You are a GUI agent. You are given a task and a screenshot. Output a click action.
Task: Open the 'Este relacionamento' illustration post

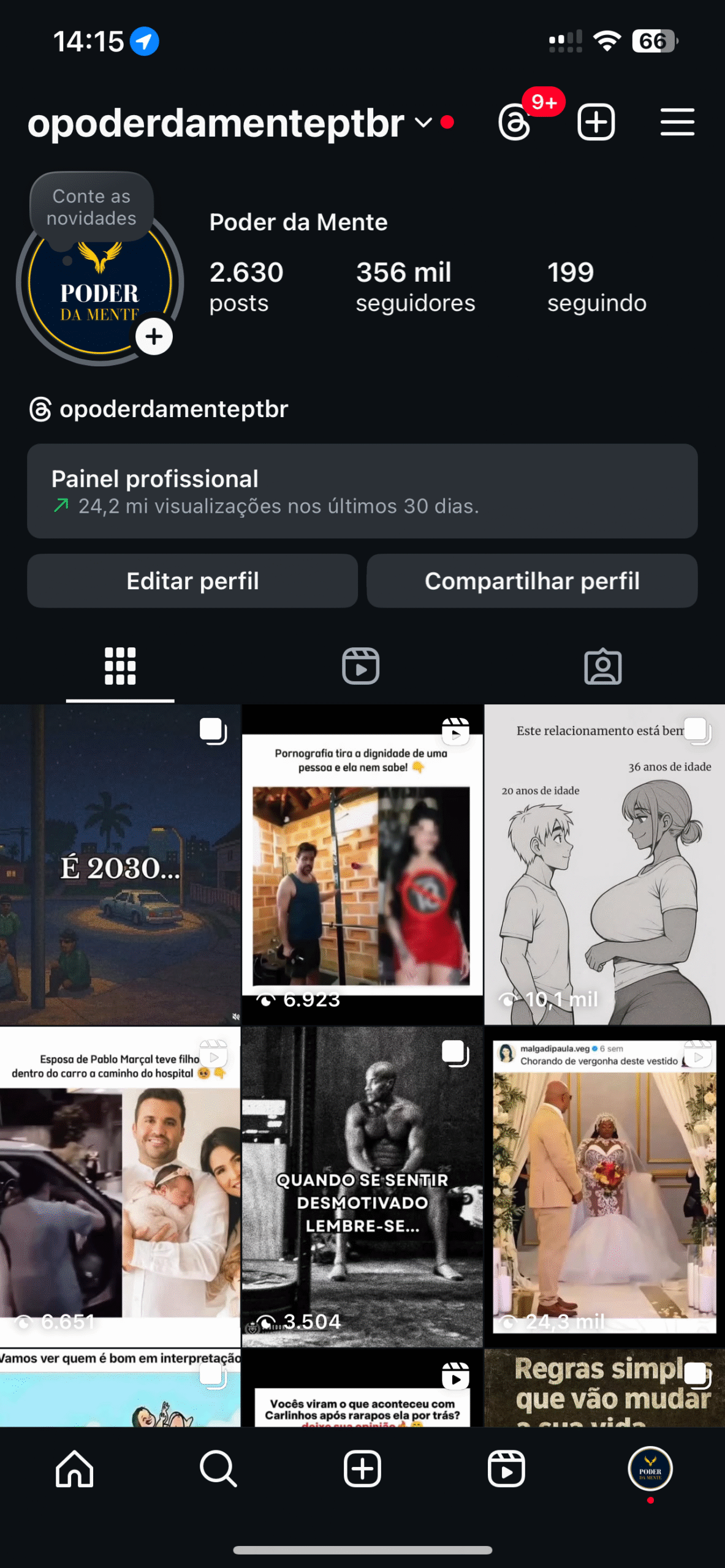coord(605,865)
